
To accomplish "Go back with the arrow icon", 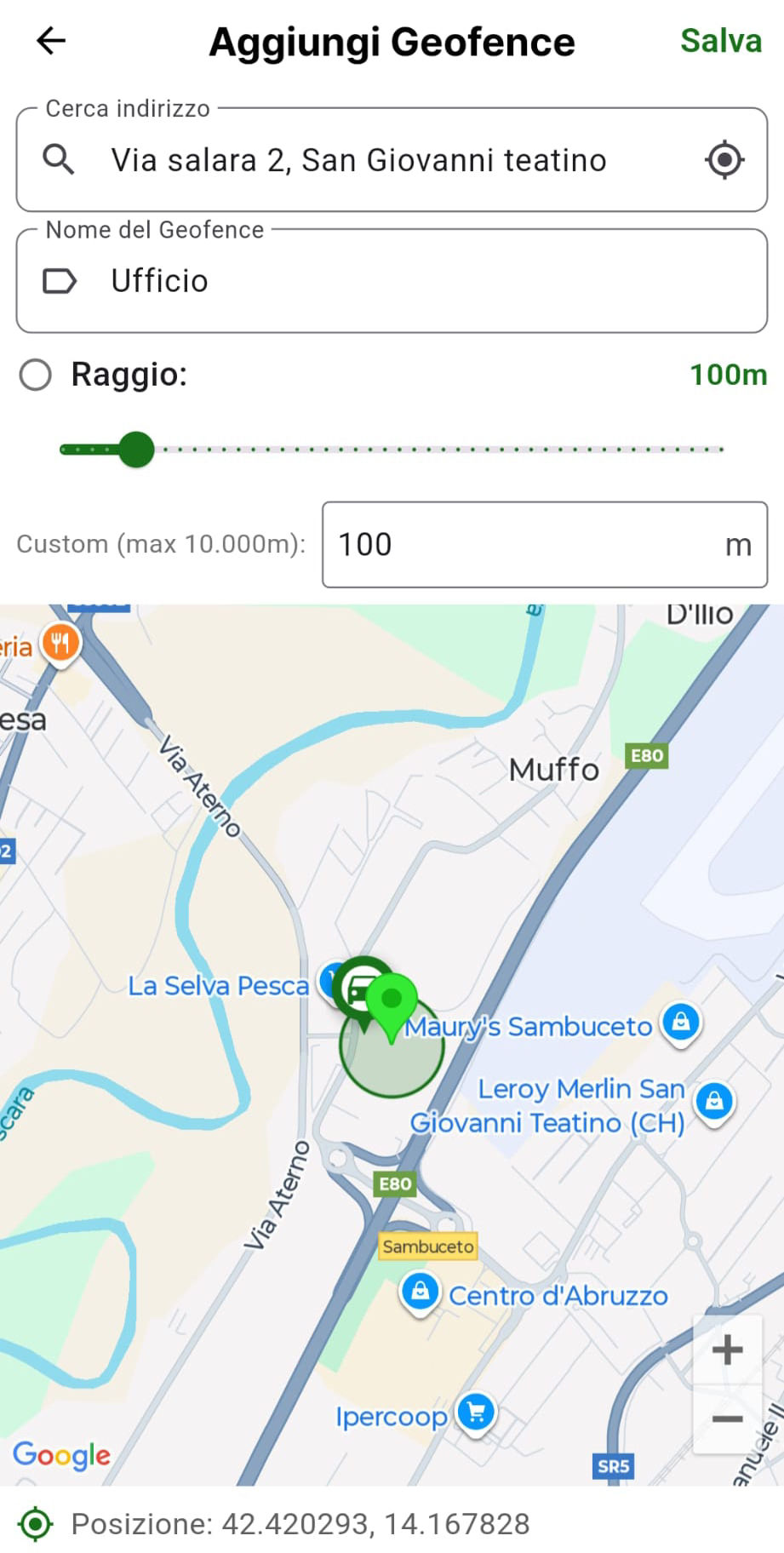I will click(51, 41).
